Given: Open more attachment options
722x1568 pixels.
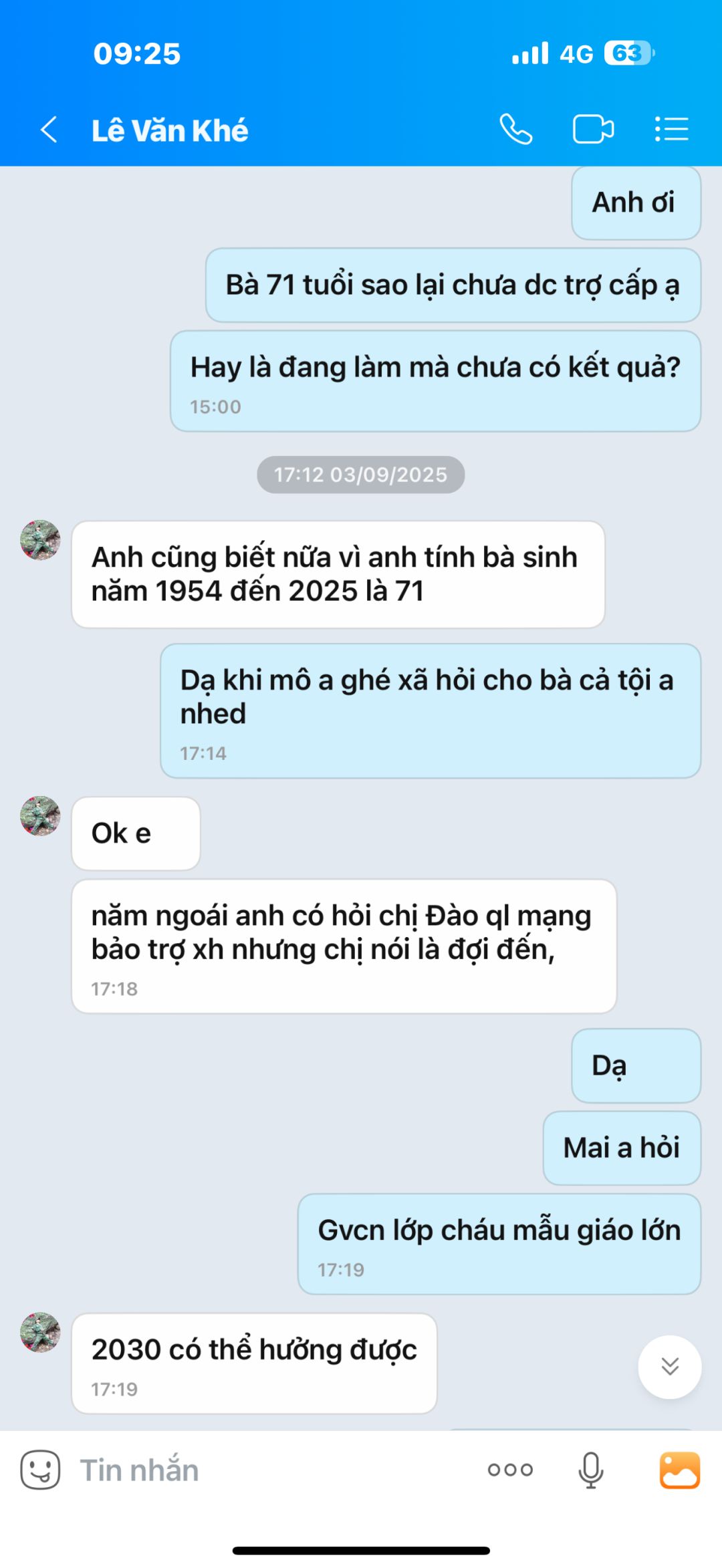Looking at the screenshot, I should (x=510, y=1470).
